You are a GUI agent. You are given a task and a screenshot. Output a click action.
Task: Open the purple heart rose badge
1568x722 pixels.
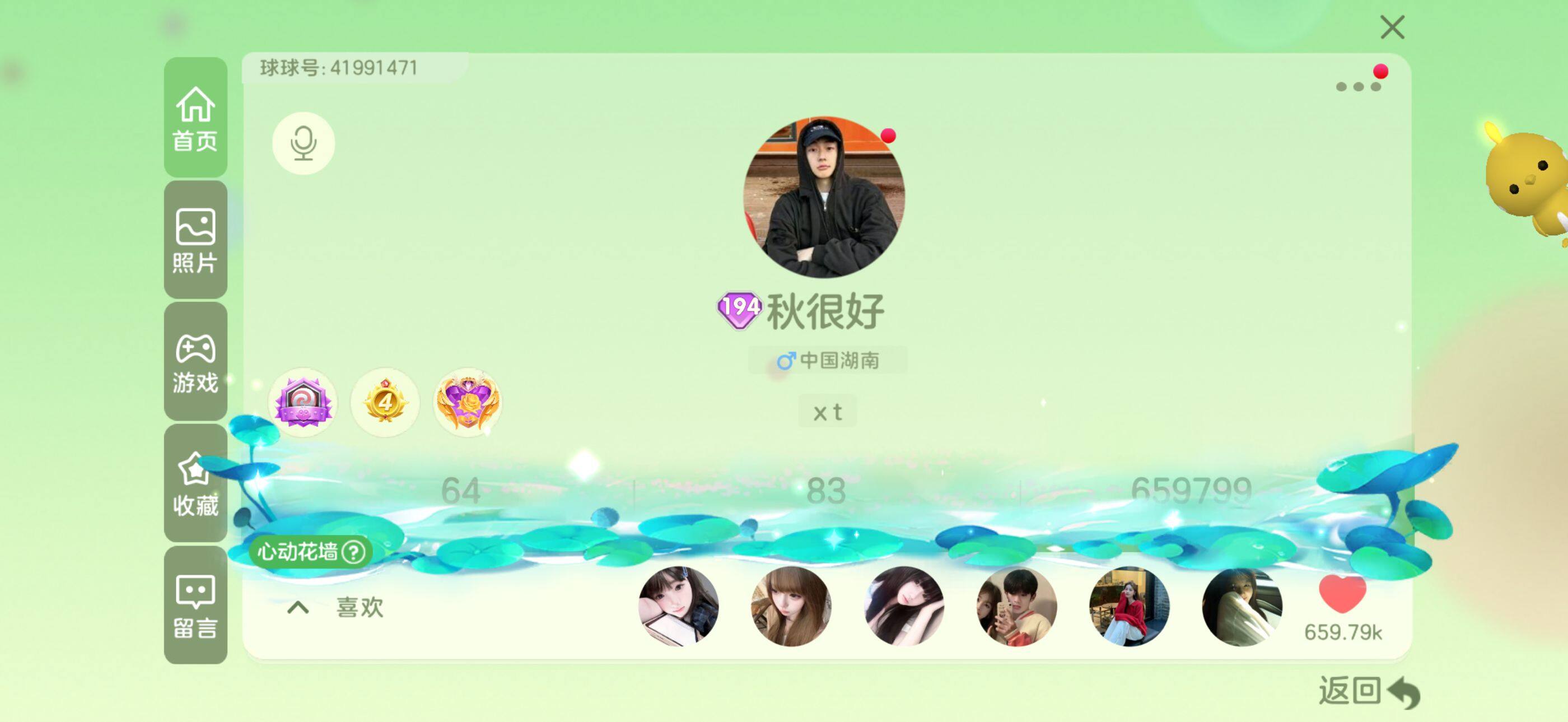click(x=467, y=402)
